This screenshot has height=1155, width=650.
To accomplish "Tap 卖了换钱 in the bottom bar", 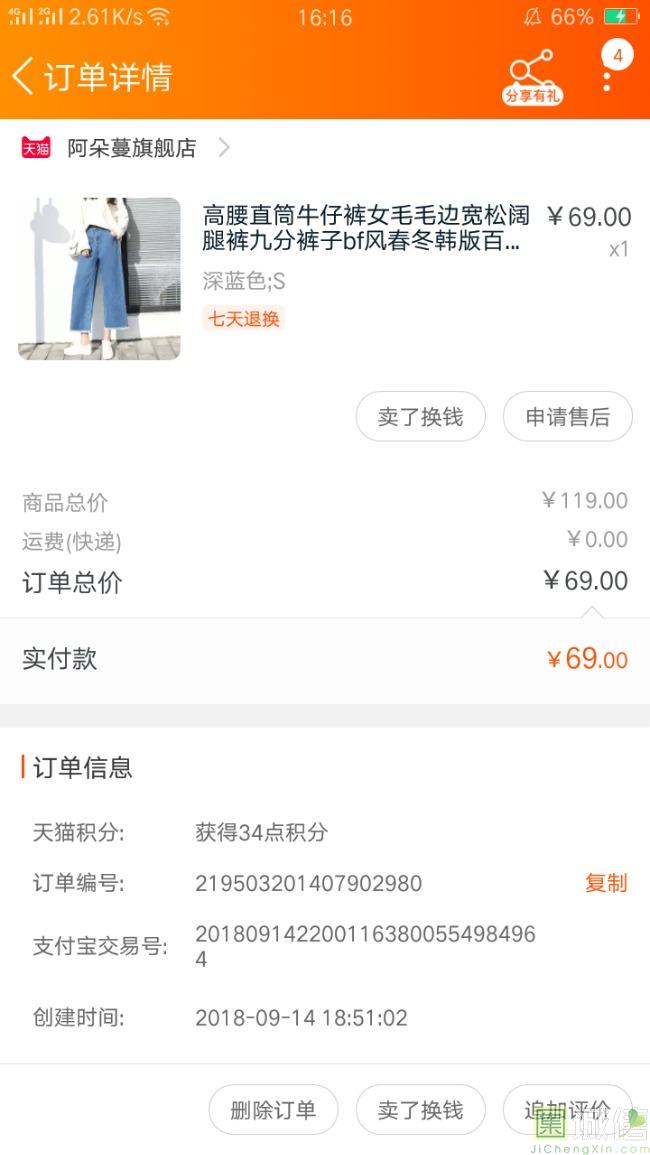I will coord(420,1110).
